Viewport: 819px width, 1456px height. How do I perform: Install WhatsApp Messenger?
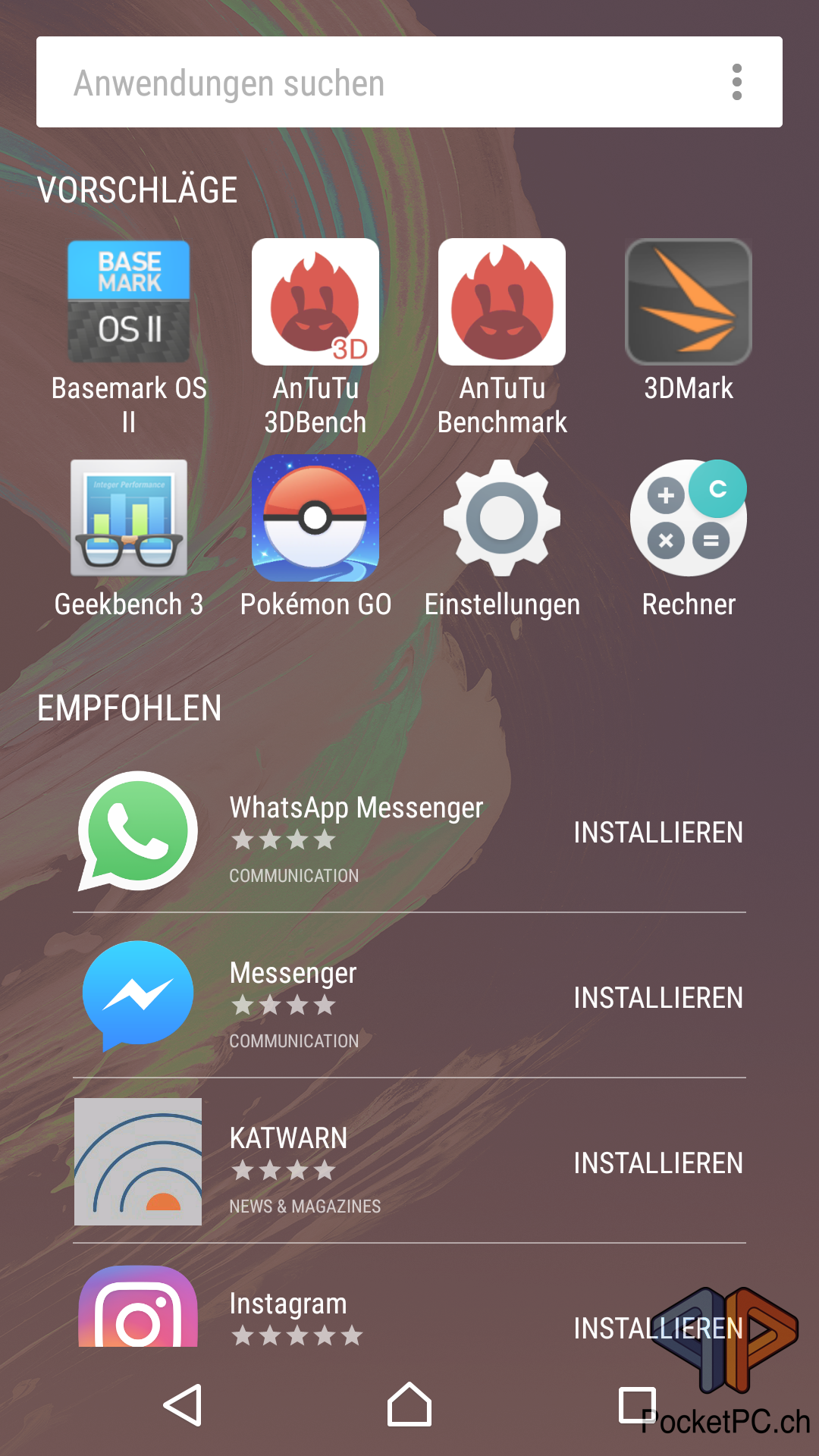(658, 832)
